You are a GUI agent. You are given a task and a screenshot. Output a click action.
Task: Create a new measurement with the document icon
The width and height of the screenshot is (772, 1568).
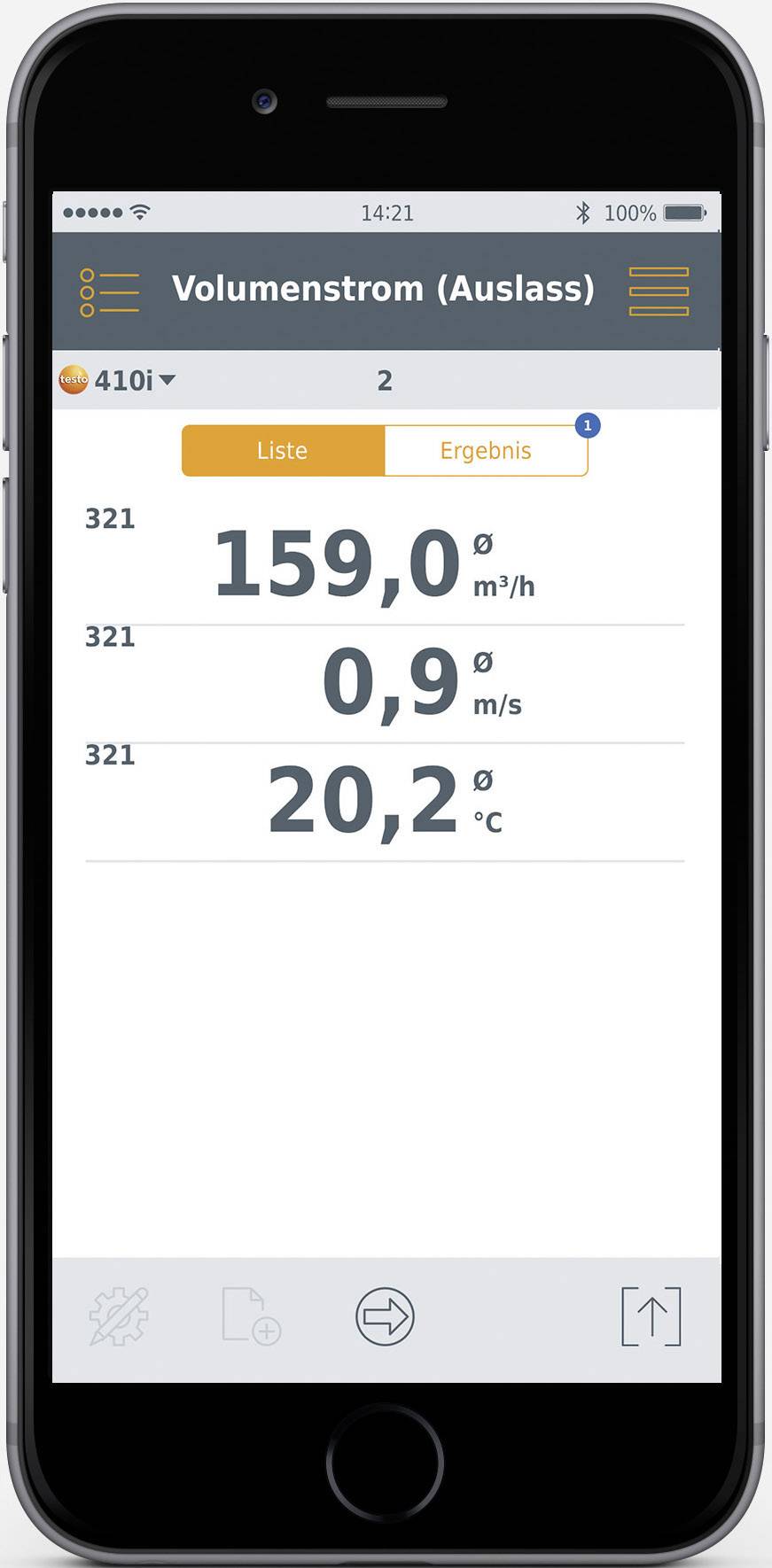point(248,1317)
